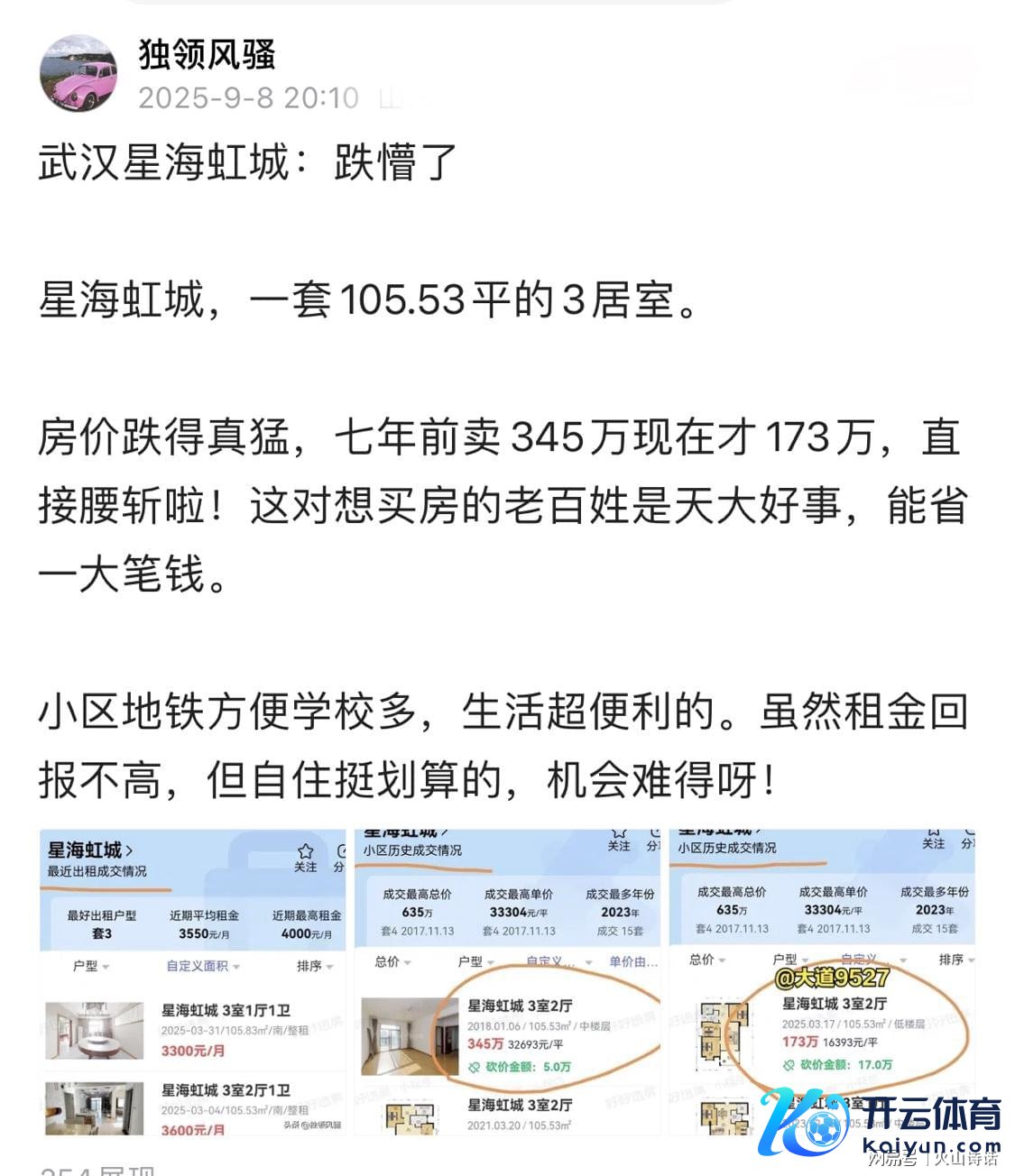The width and height of the screenshot is (1015, 1176).
Task: Open 独领风骚's profile avatar
Action: tap(78, 74)
